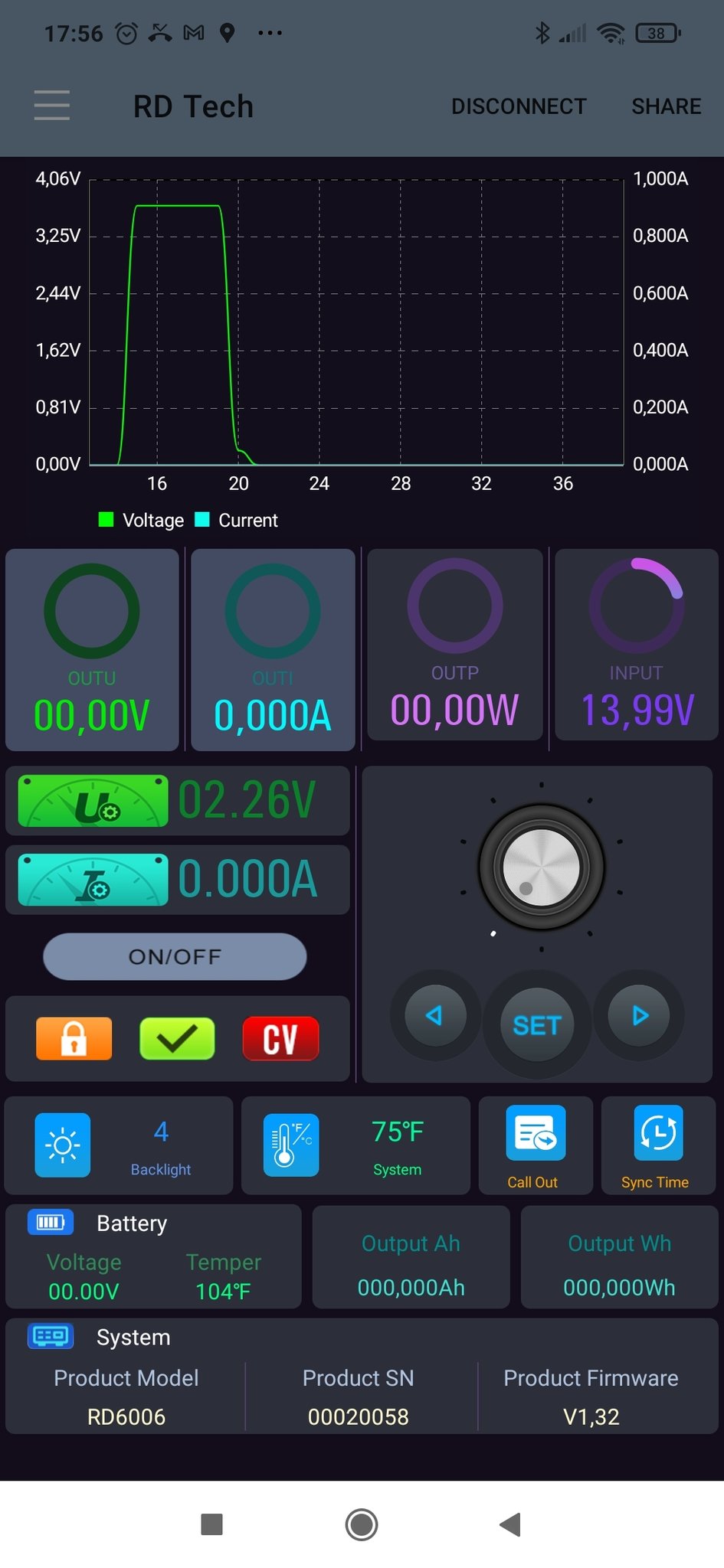Screen dimensions: 724x1568
Task: Tap the system home button
Action: [362, 1524]
